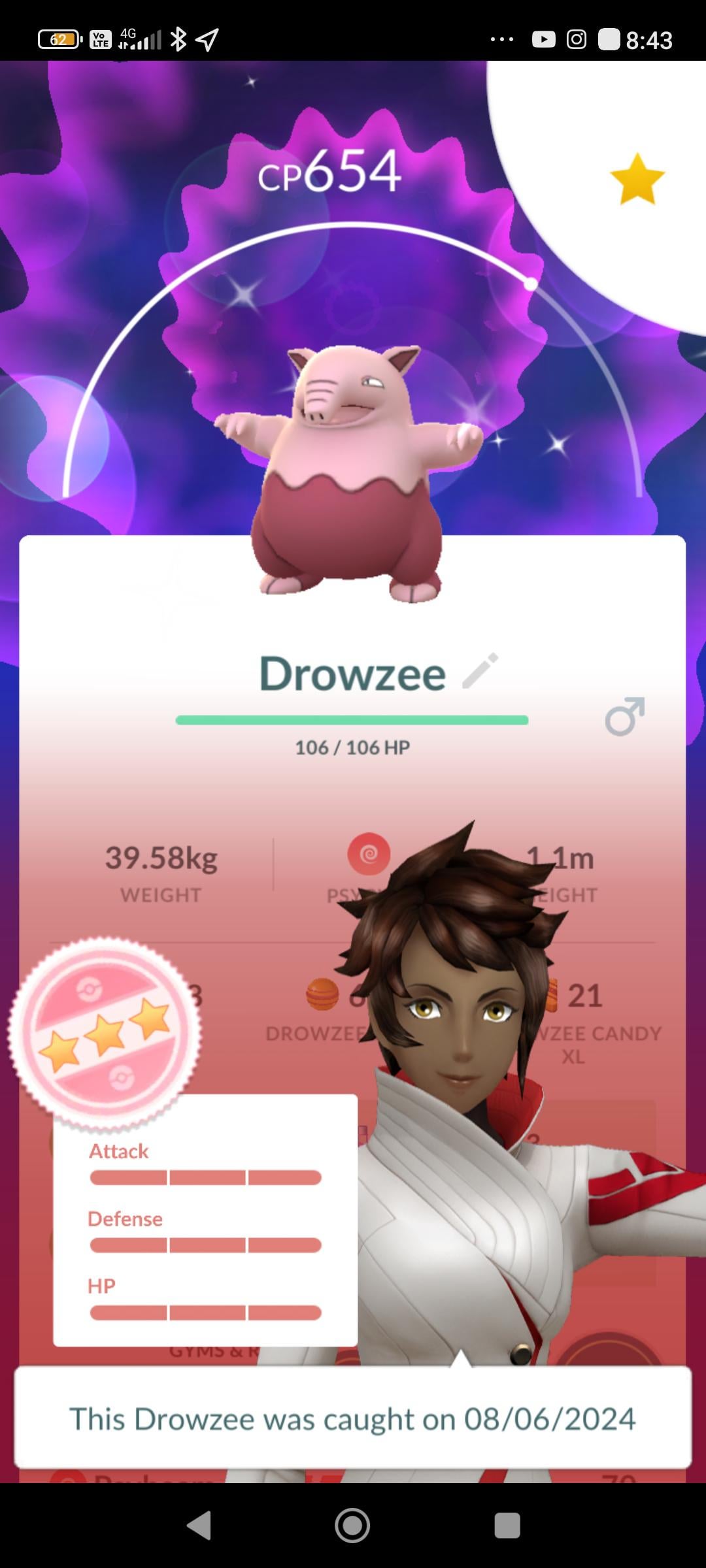Edit Drowzee's nickname with the pencil icon
The height and width of the screenshot is (1568, 706).
pos(480,670)
